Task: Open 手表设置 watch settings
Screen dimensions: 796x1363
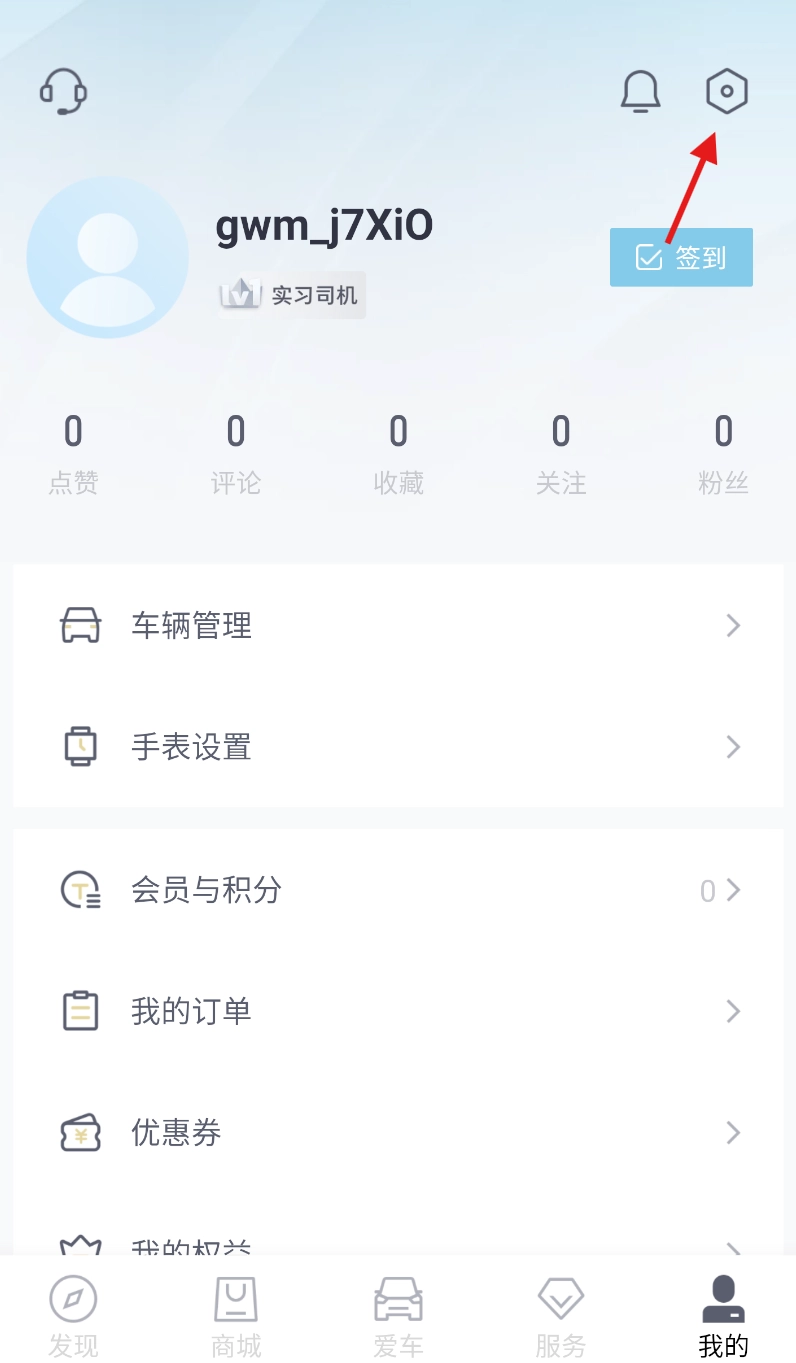Action: point(398,747)
